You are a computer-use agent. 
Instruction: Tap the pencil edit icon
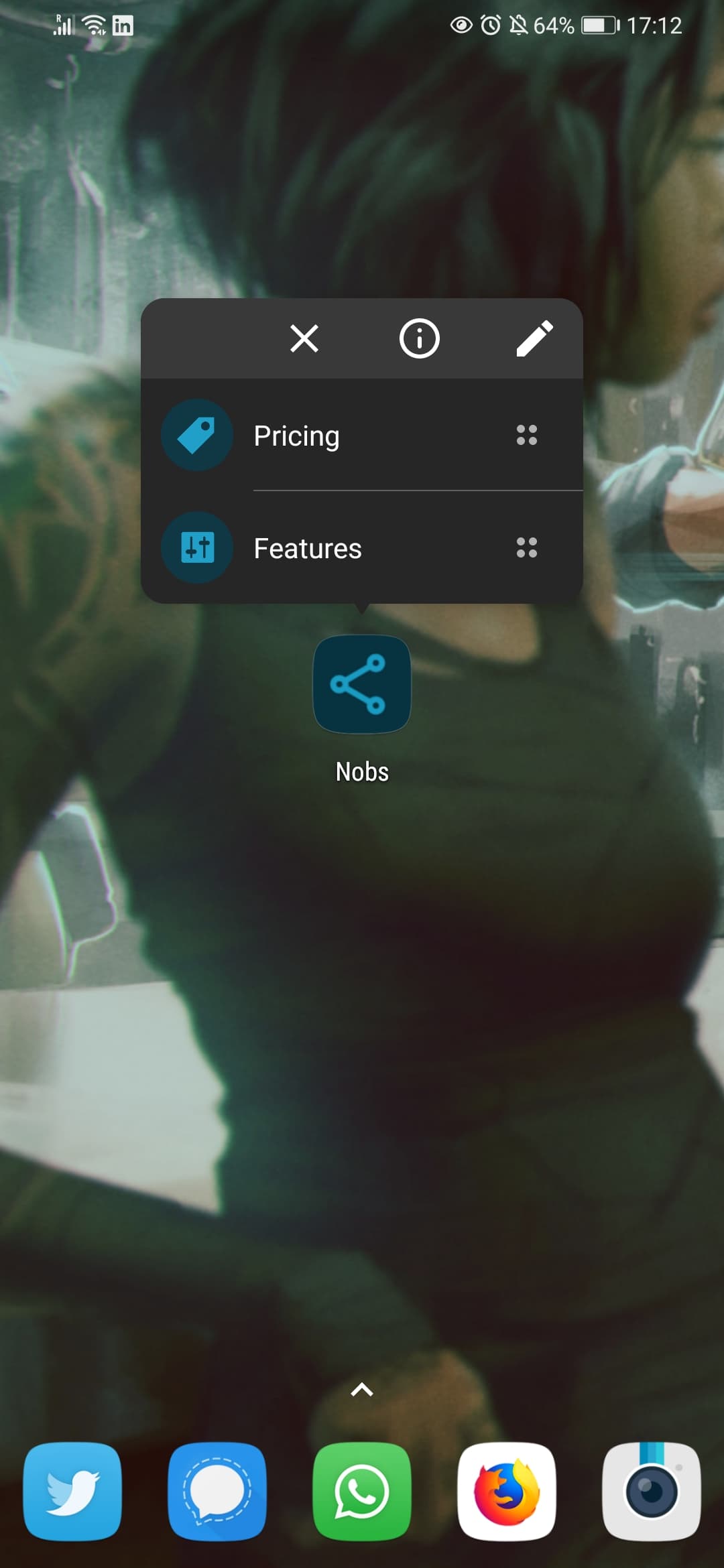pos(534,338)
